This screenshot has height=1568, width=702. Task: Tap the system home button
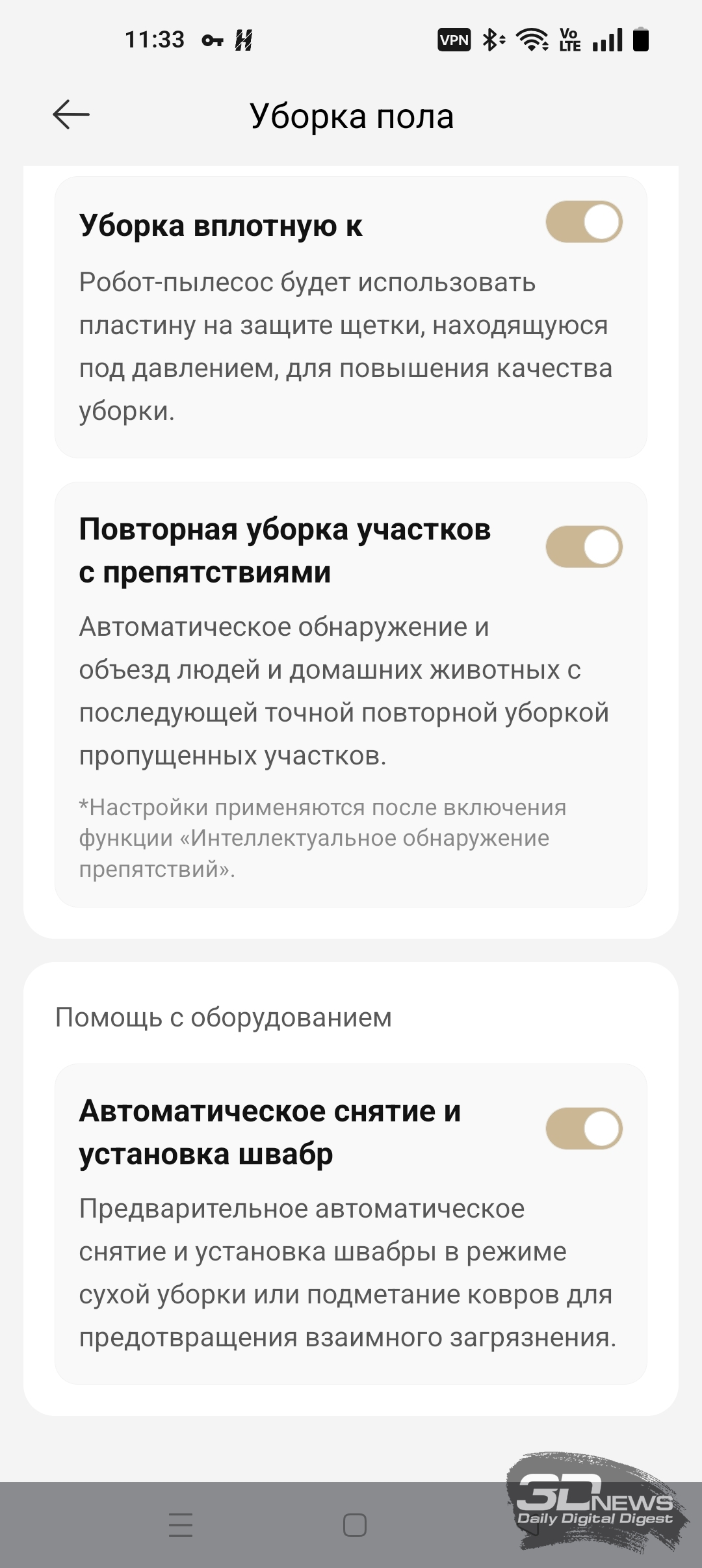[x=354, y=1524]
